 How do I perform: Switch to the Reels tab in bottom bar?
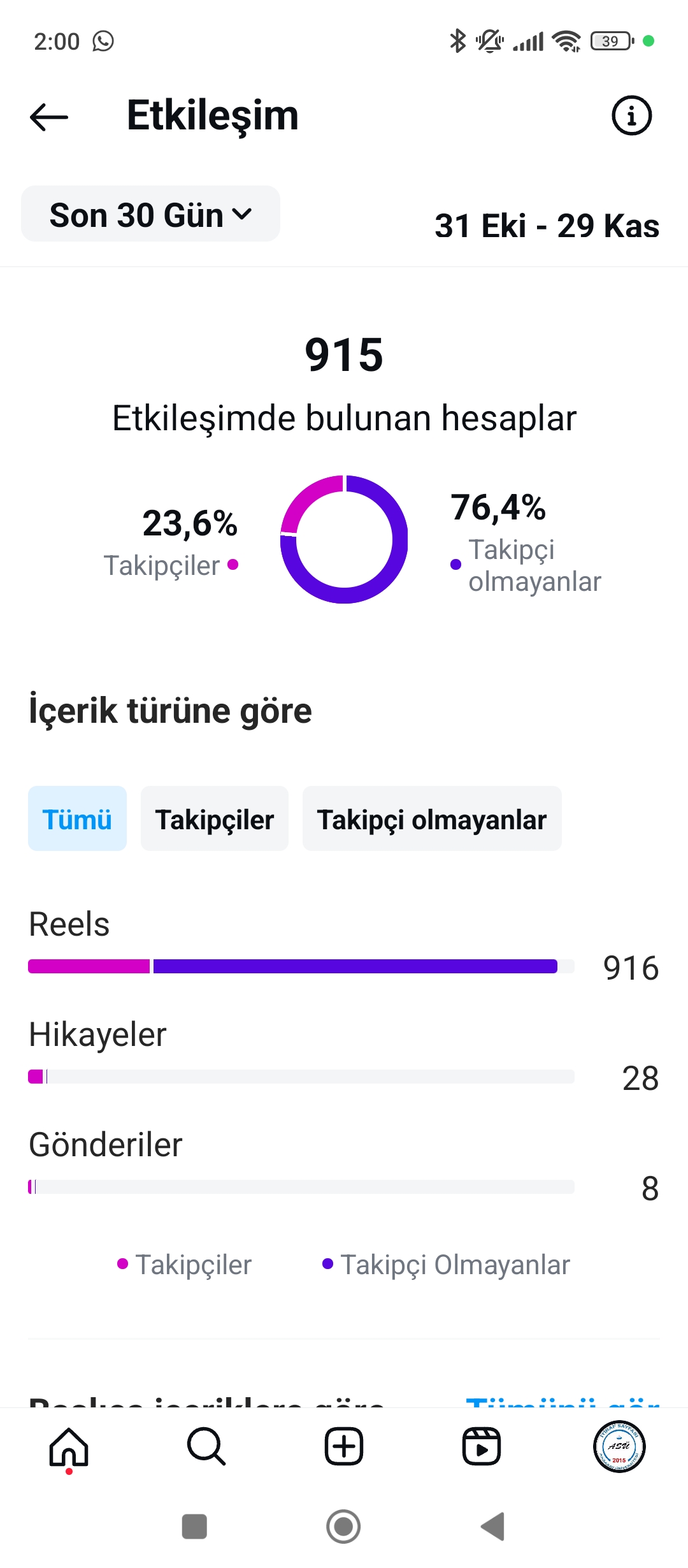tap(482, 1447)
